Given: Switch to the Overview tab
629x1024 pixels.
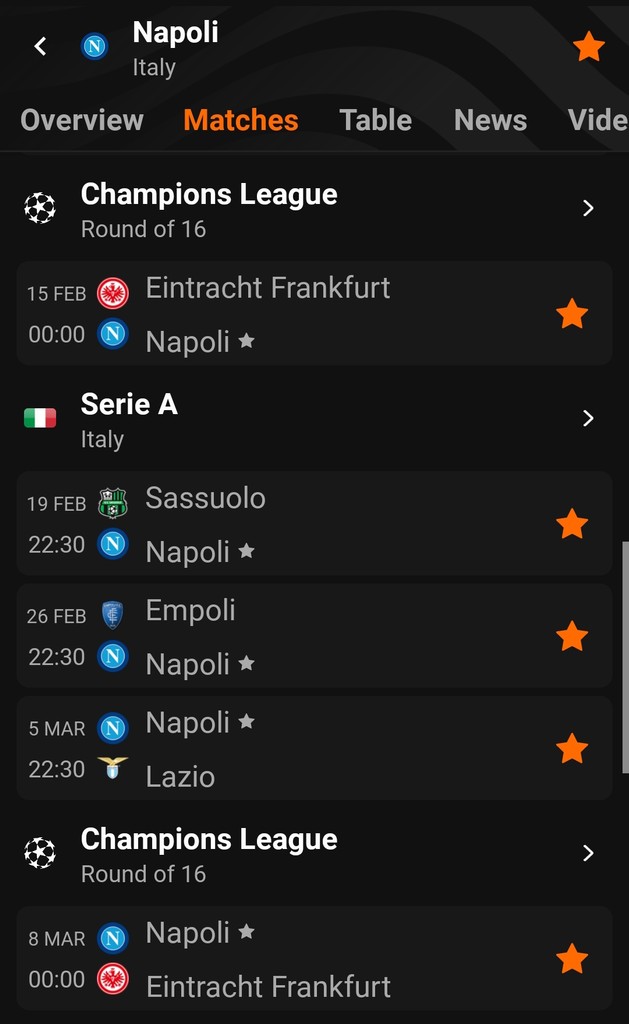Looking at the screenshot, I should click(x=82, y=120).
